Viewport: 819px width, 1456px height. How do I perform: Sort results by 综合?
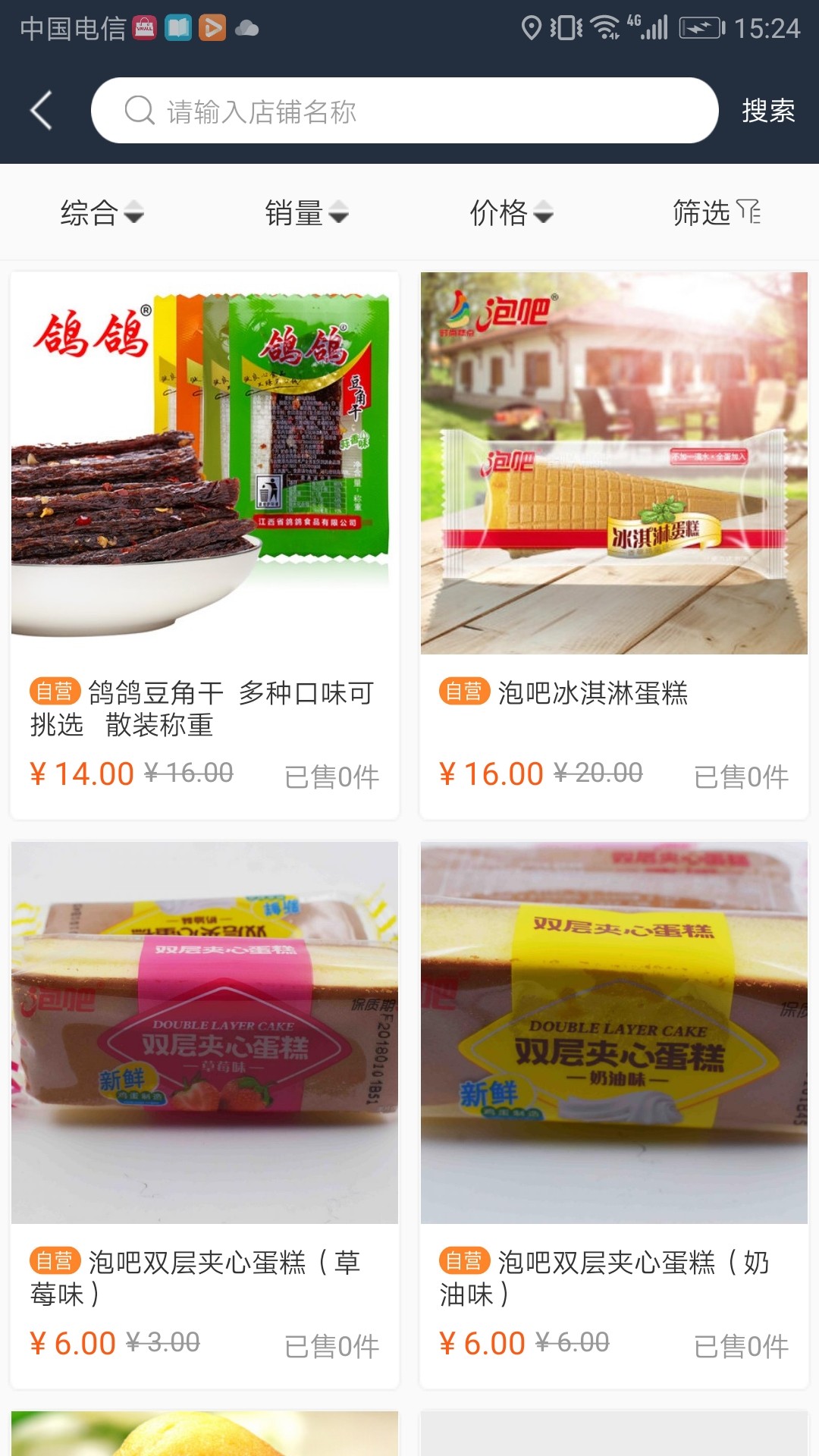click(102, 213)
